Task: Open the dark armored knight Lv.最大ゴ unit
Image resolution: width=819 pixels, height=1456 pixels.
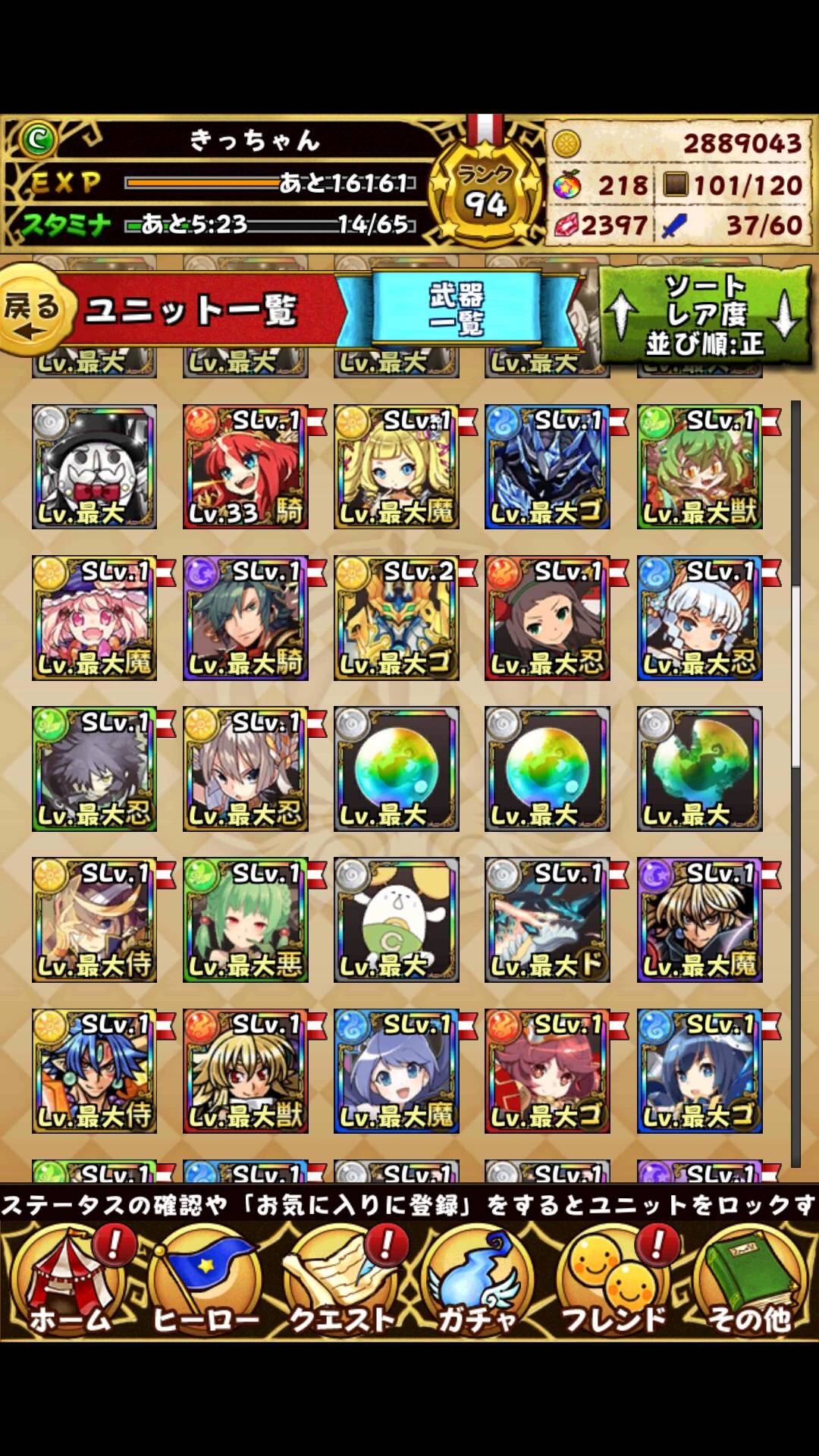Action: 548,466
